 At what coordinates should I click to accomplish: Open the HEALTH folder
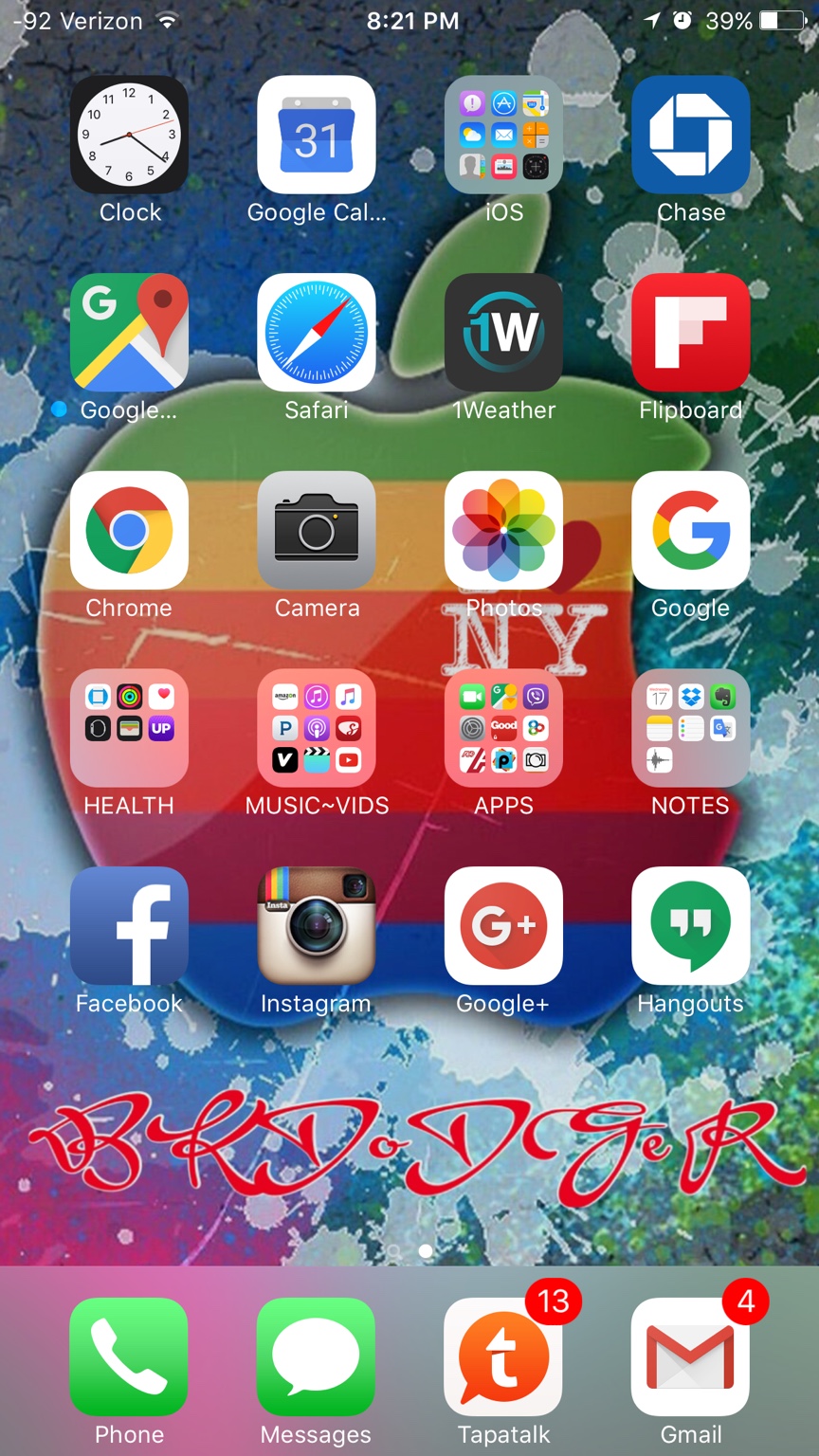tap(129, 728)
